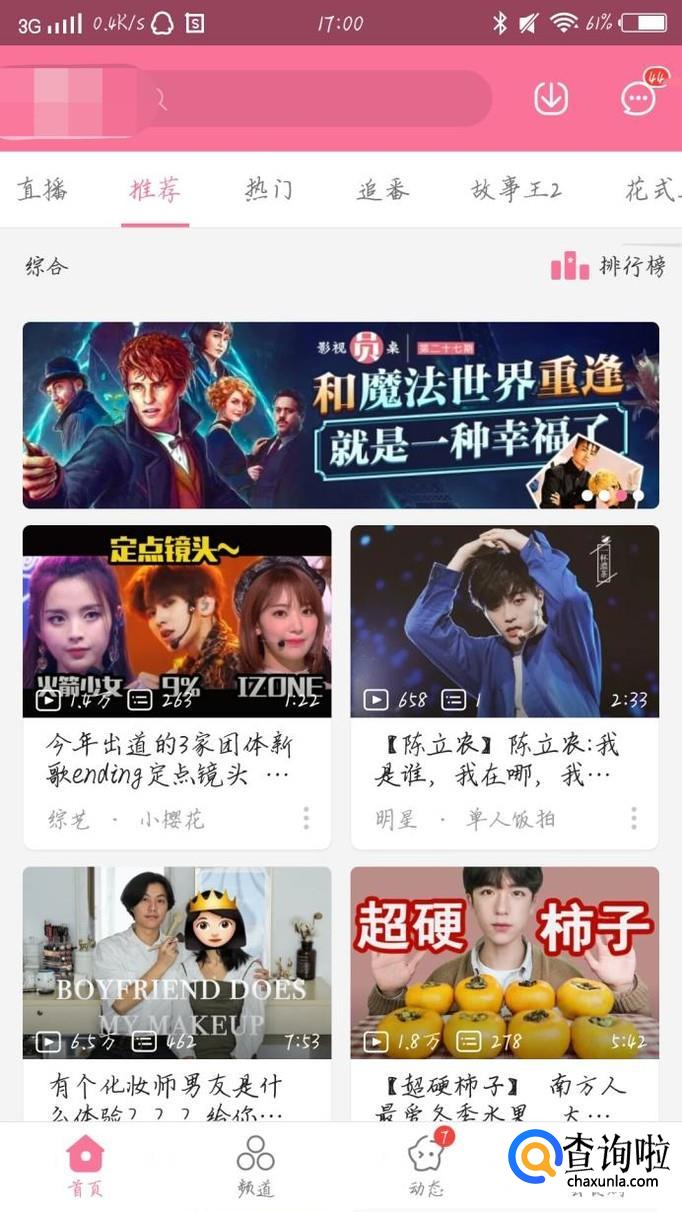Go to the 追番 tab
The width and height of the screenshot is (682, 1212).
(x=383, y=189)
